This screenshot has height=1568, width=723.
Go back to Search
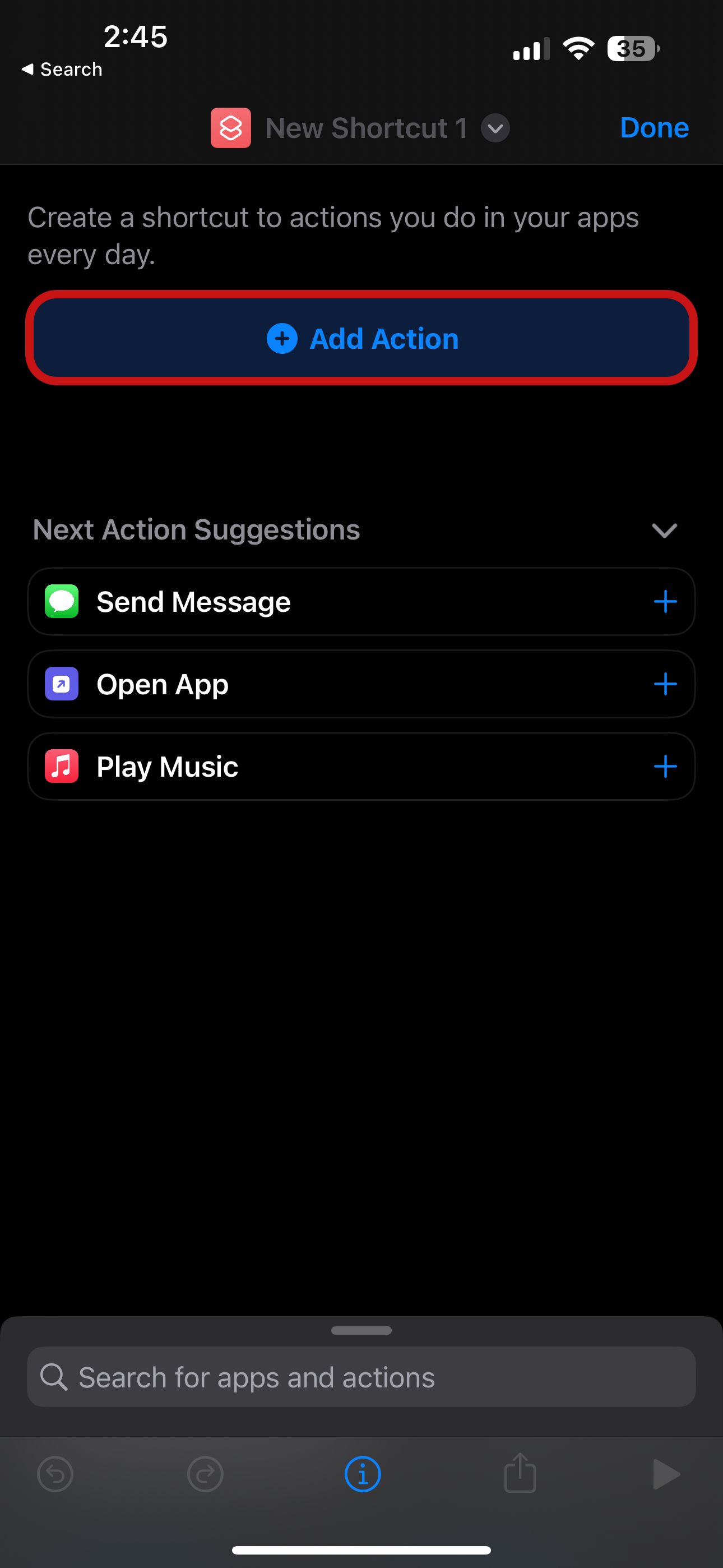pyautogui.click(x=61, y=69)
